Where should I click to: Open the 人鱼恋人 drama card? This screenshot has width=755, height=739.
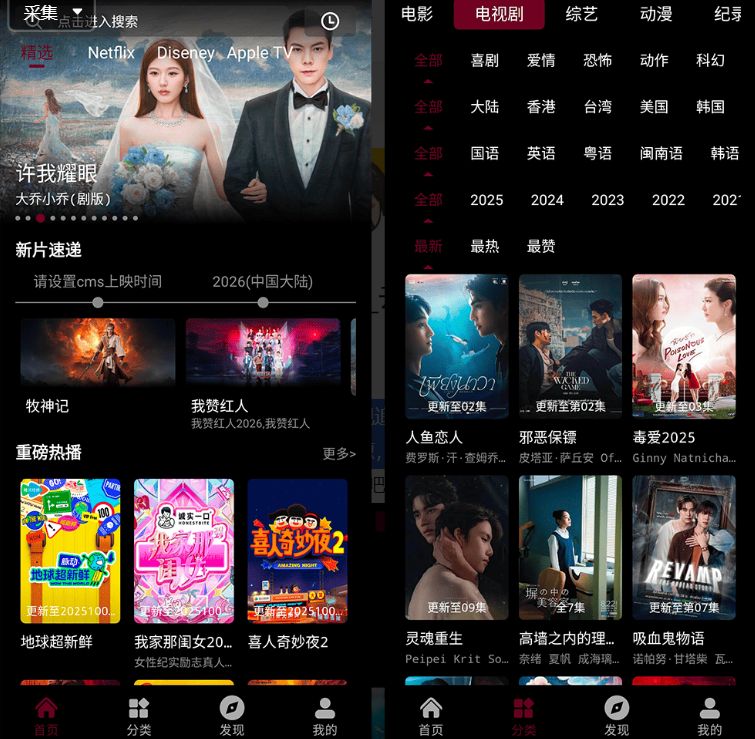point(456,346)
